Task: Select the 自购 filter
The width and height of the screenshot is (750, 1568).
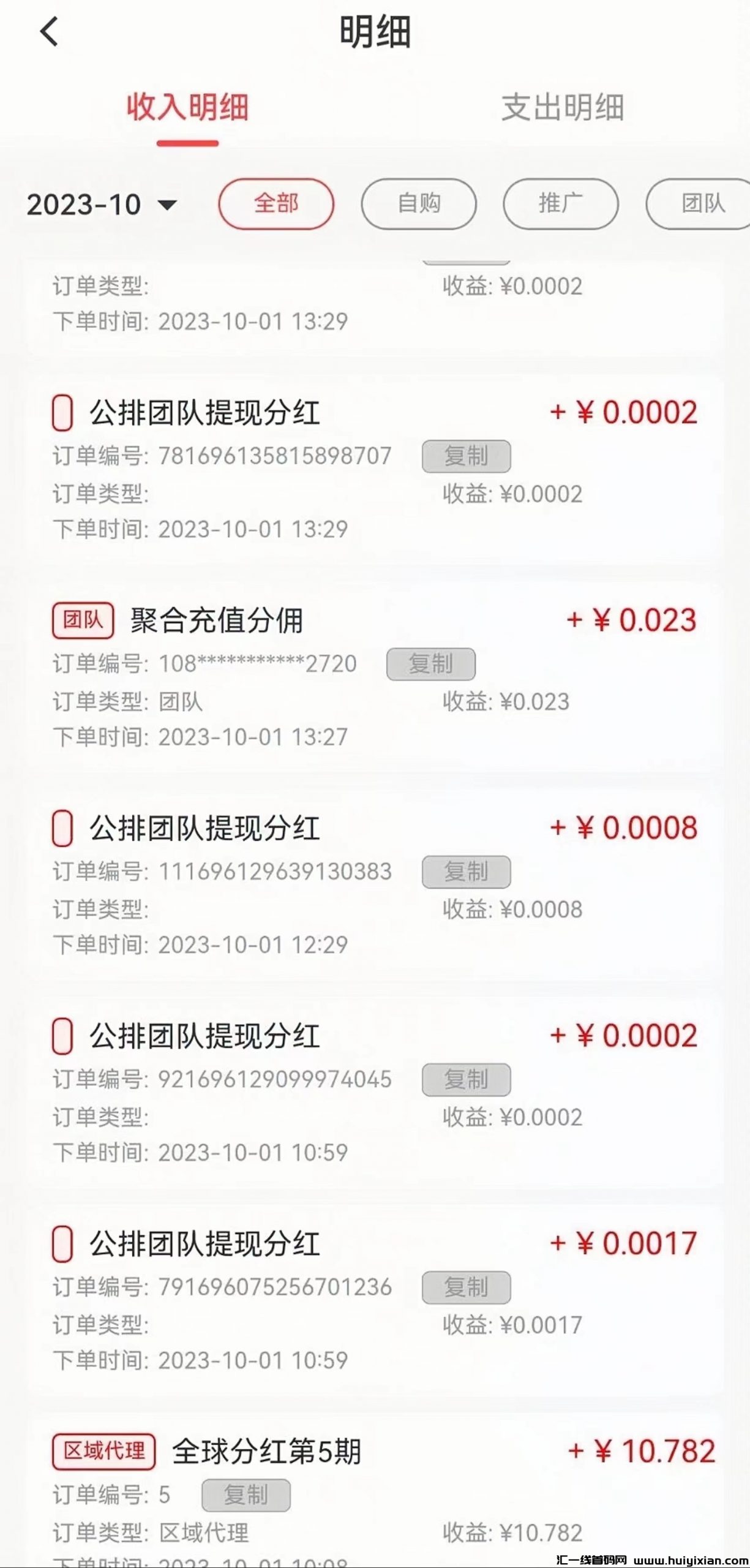Action: pos(419,204)
